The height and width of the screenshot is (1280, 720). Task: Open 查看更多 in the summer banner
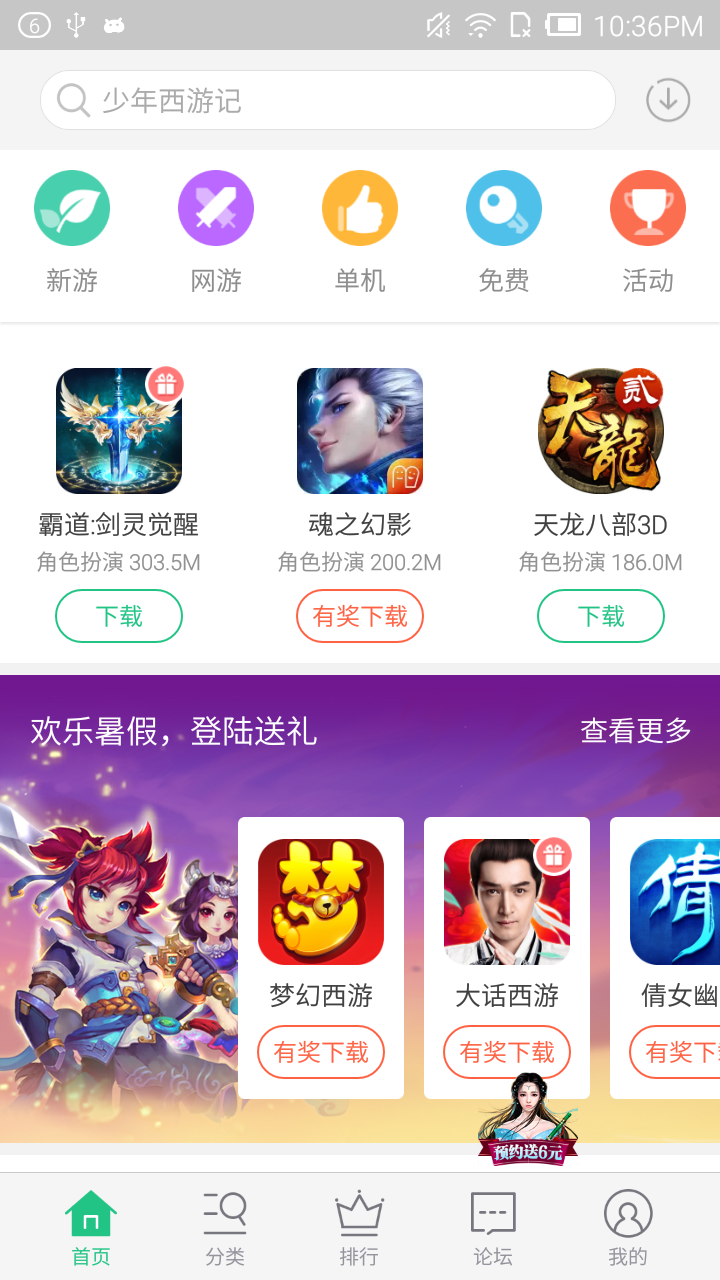[636, 731]
